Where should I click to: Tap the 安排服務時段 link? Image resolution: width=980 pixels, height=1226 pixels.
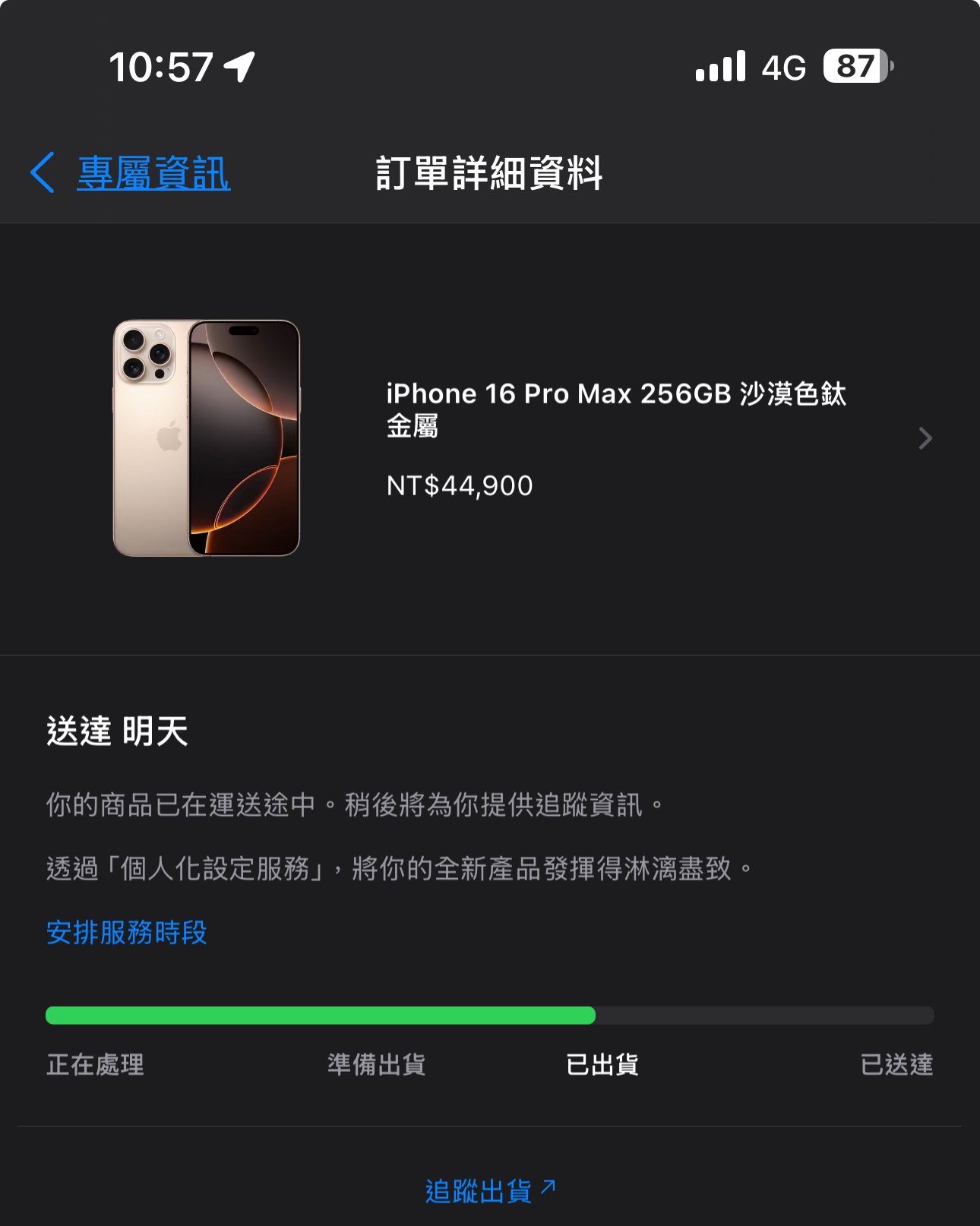click(x=127, y=932)
